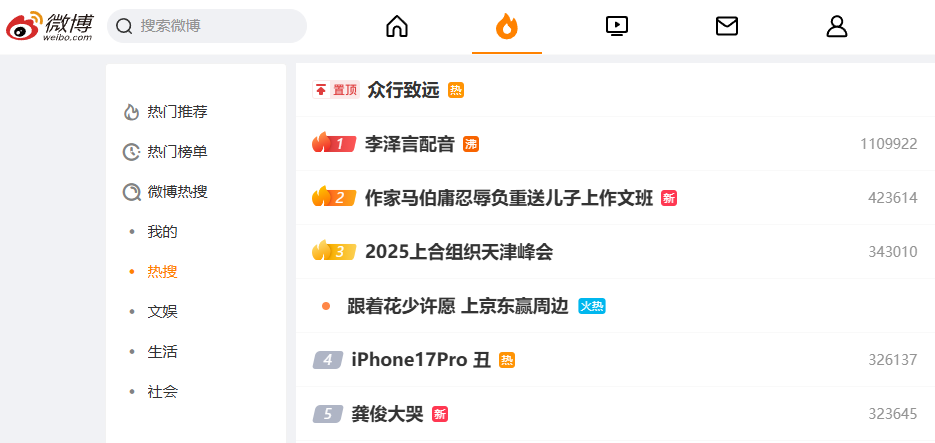Switch to the 生活 category

click(162, 351)
